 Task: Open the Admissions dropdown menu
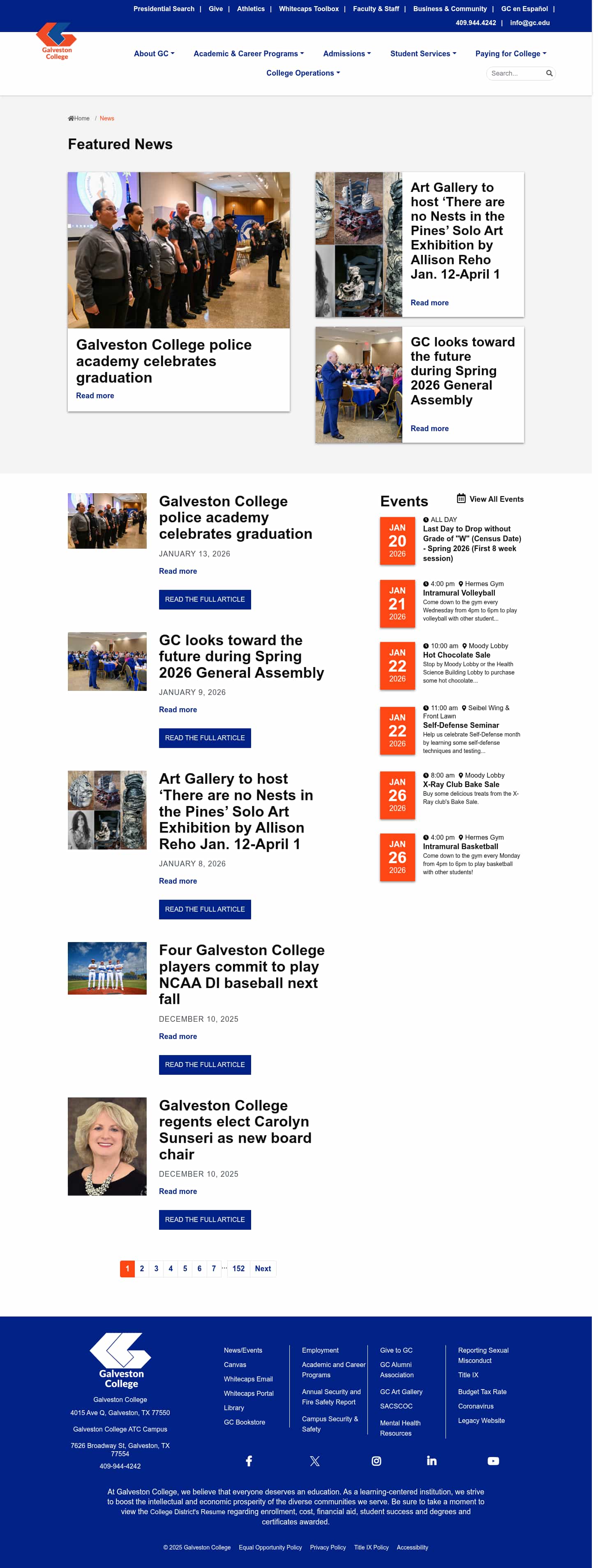coord(346,53)
